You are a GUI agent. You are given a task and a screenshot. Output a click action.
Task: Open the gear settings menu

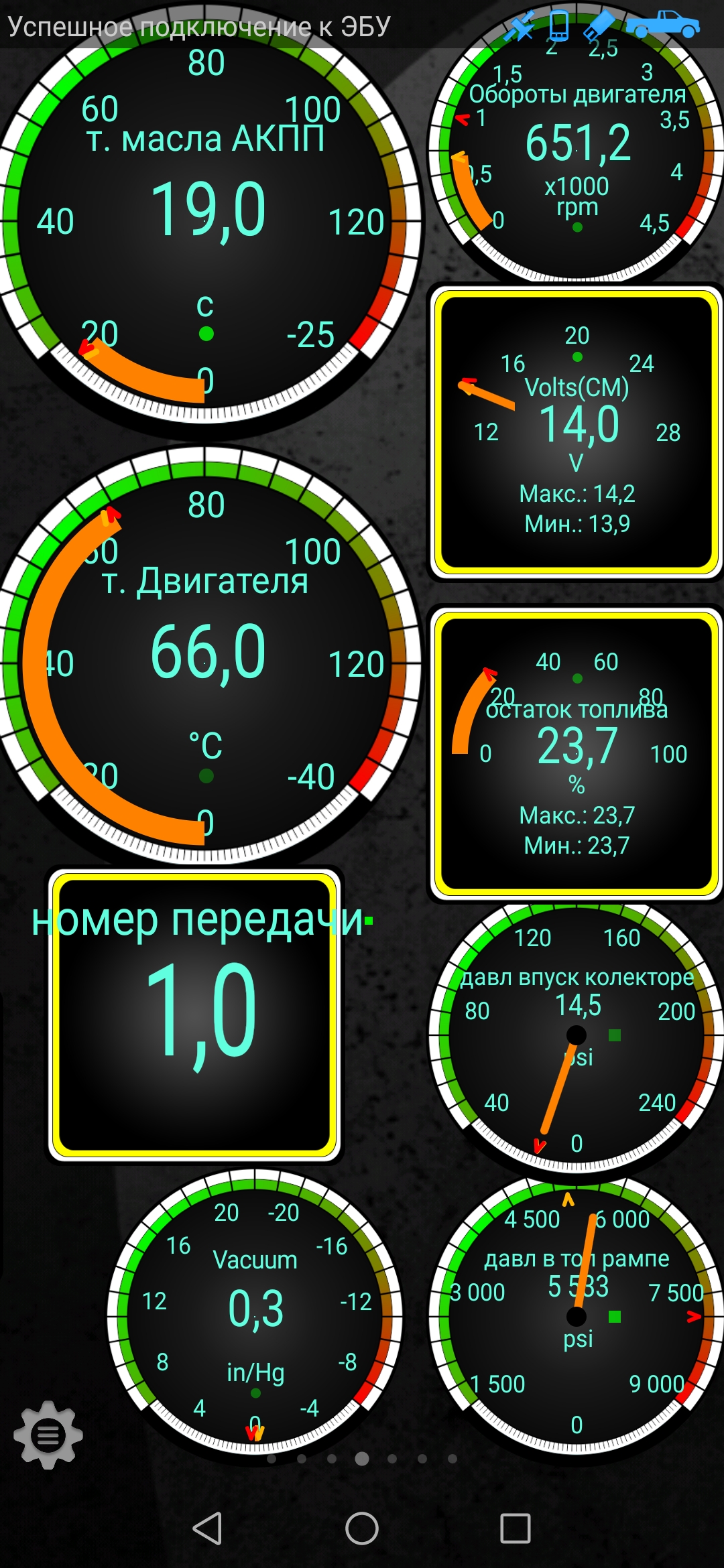point(48,1435)
